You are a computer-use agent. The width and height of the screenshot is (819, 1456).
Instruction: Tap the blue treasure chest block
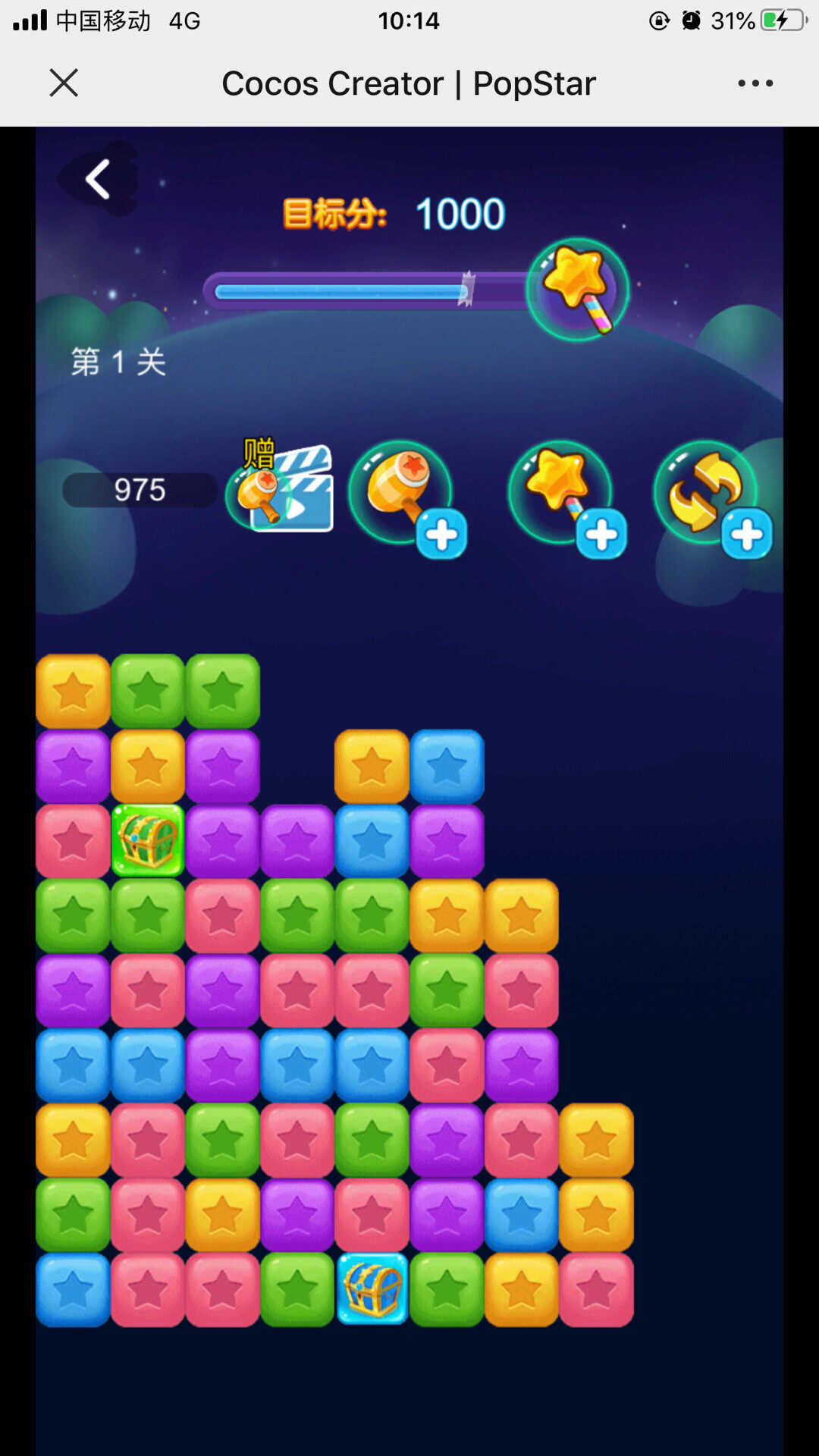point(372,1288)
